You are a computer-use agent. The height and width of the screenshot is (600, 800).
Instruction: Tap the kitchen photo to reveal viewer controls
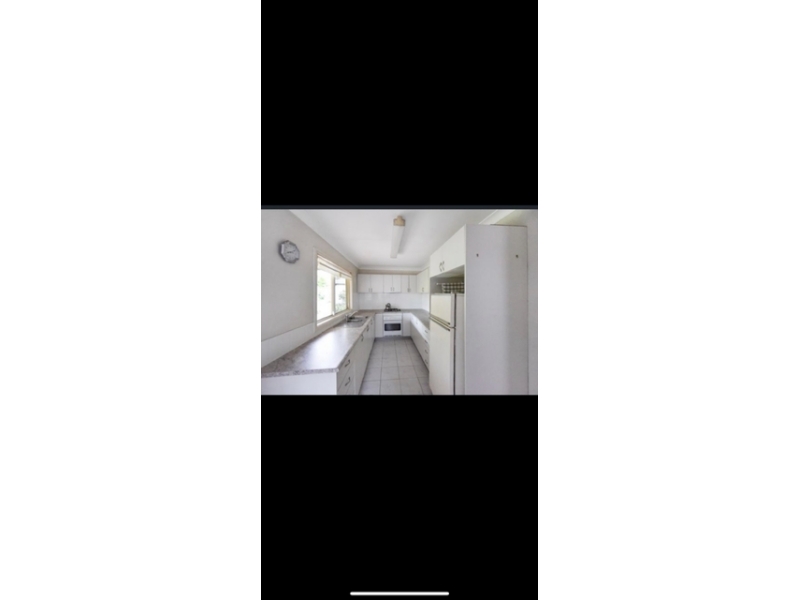point(399,301)
